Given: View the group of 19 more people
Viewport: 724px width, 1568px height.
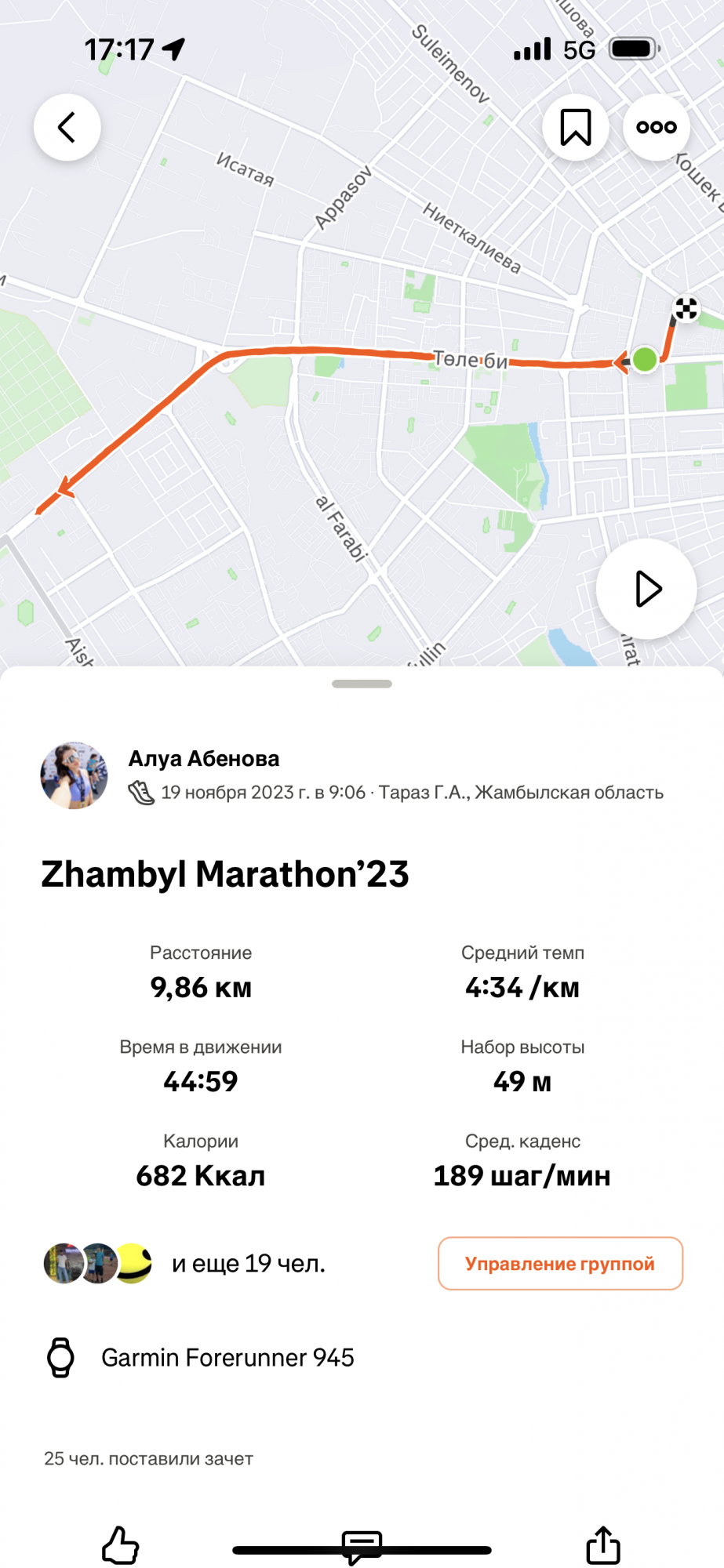Looking at the screenshot, I should click(248, 1263).
